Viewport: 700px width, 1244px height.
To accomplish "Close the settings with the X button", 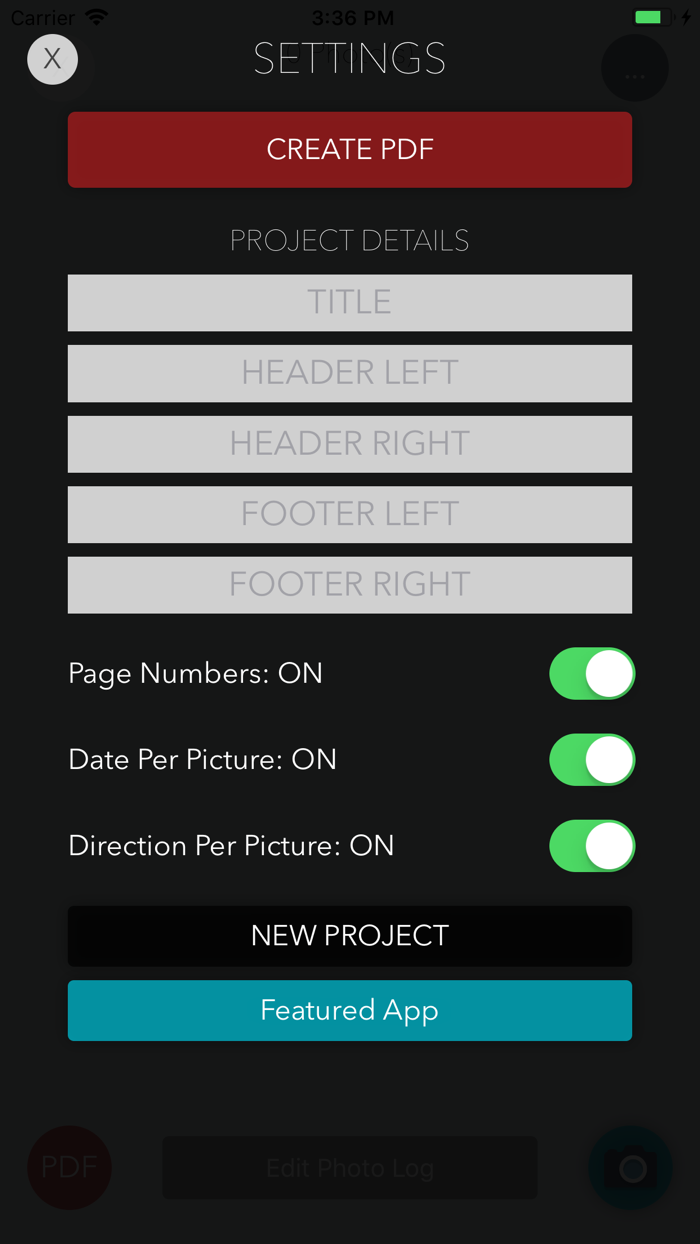I will (52, 59).
